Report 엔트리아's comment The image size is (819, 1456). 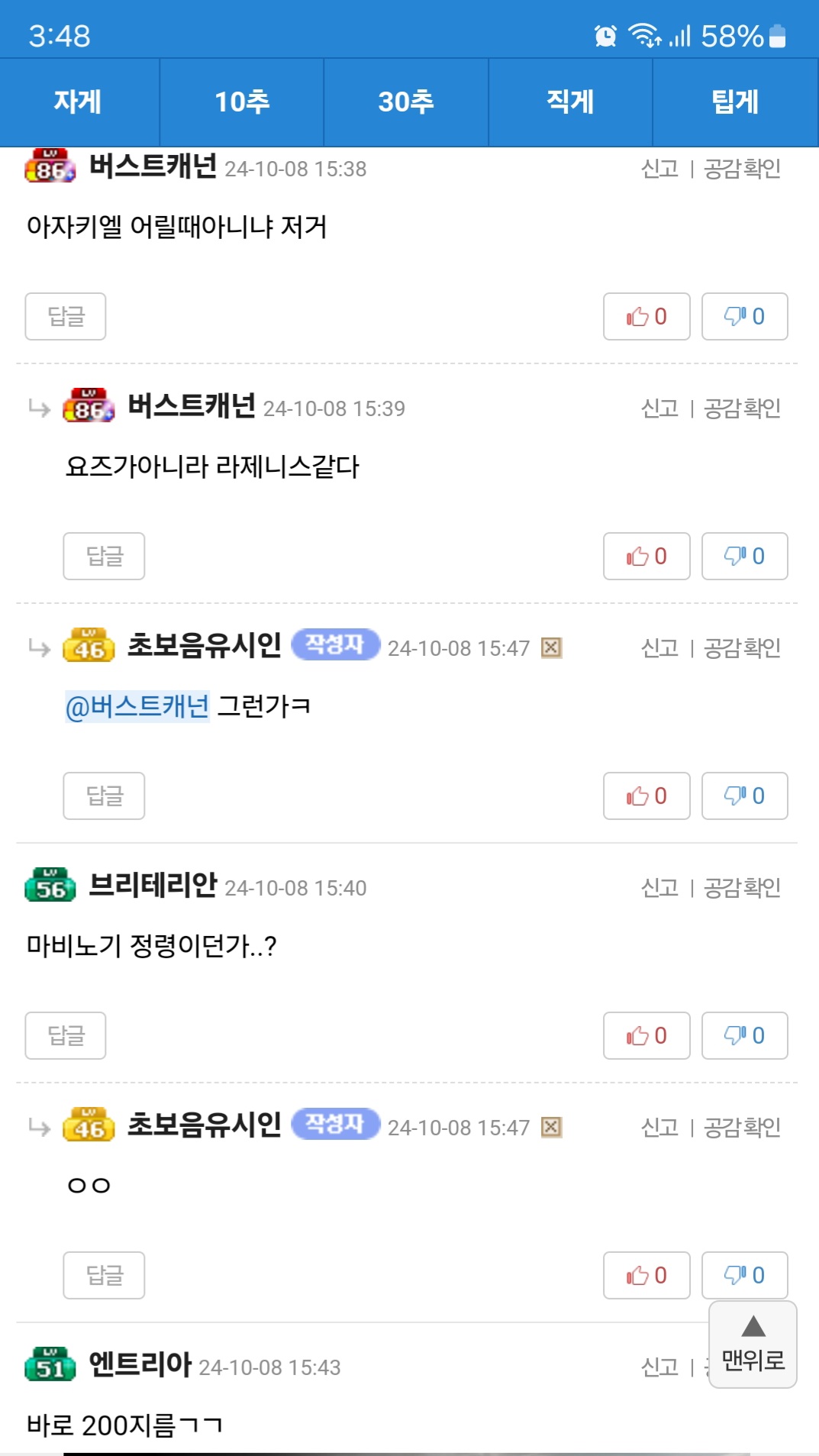click(659, 1367)
